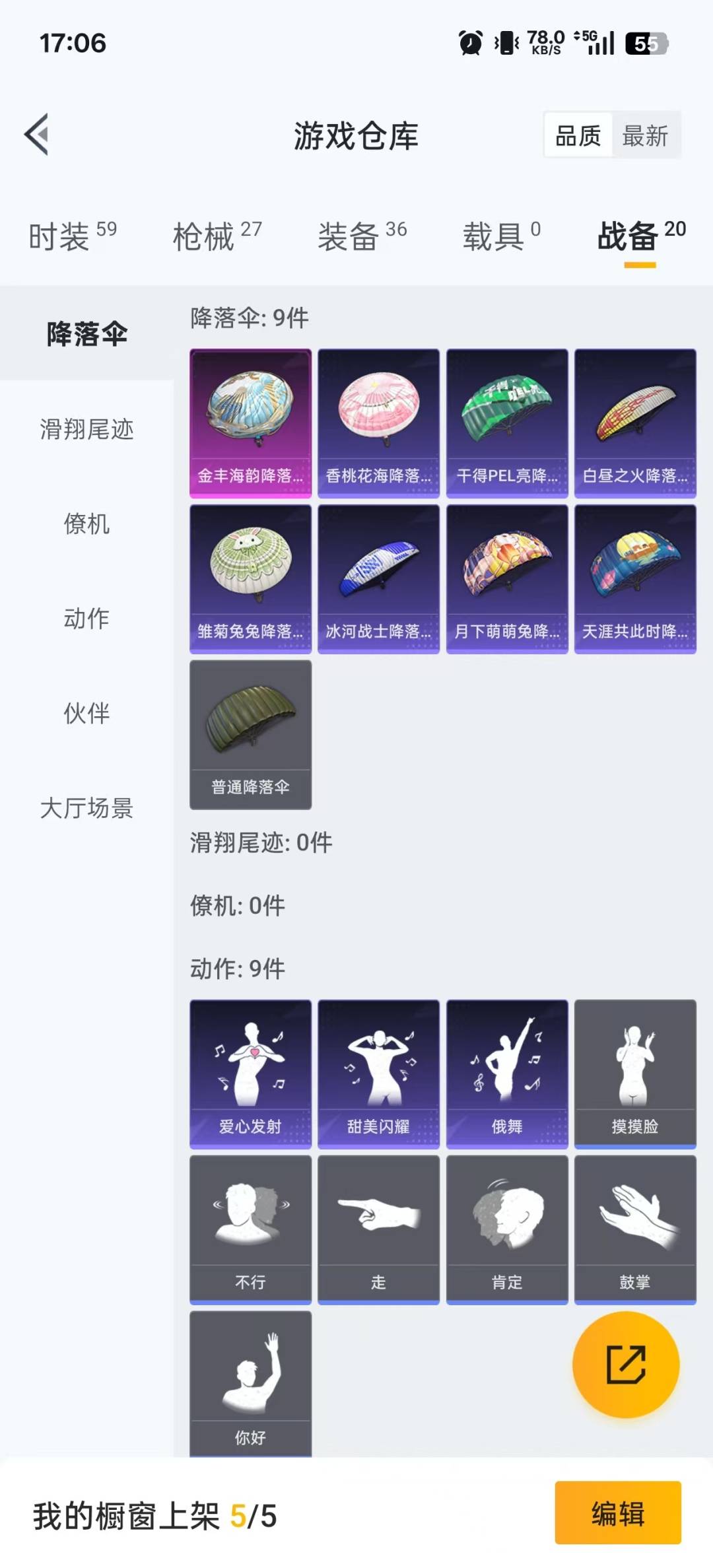Switch to the 枪械 tab
The height and width of the screenshot is (1568, 713).
217,236
